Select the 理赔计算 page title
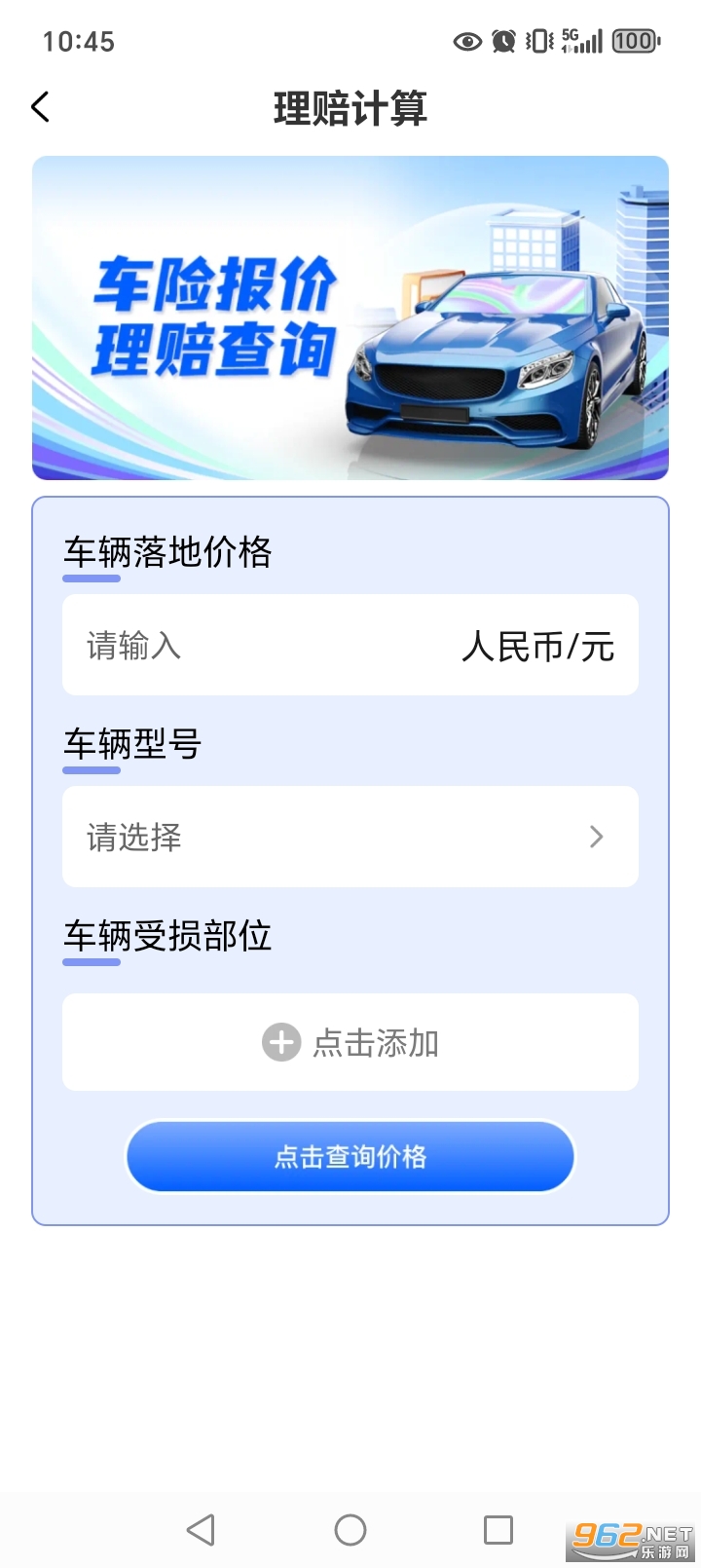The height and width of the screenshot is (1568, 701). click(x=350, y=110)
